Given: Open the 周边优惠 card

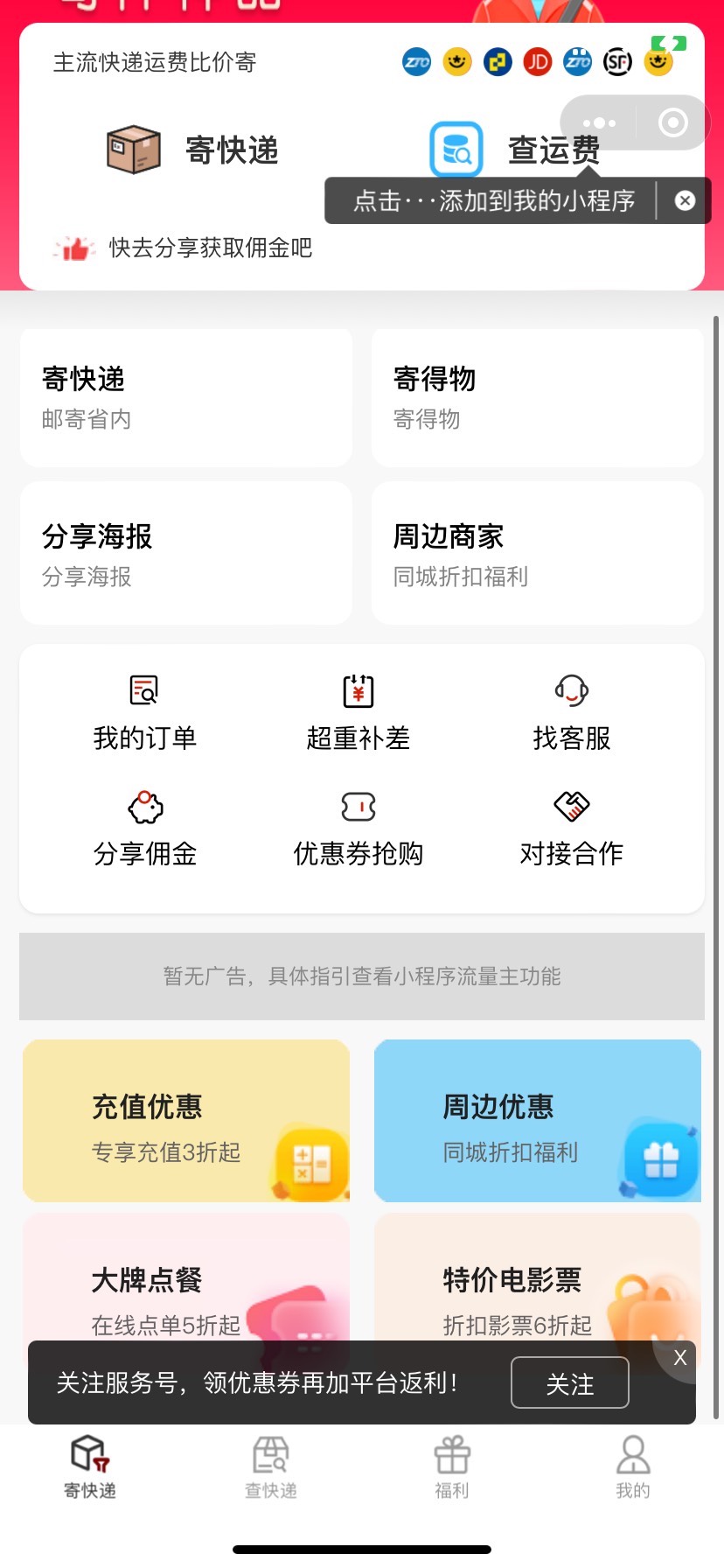Looking at the screenshot, I should [x=537, y=1120].
